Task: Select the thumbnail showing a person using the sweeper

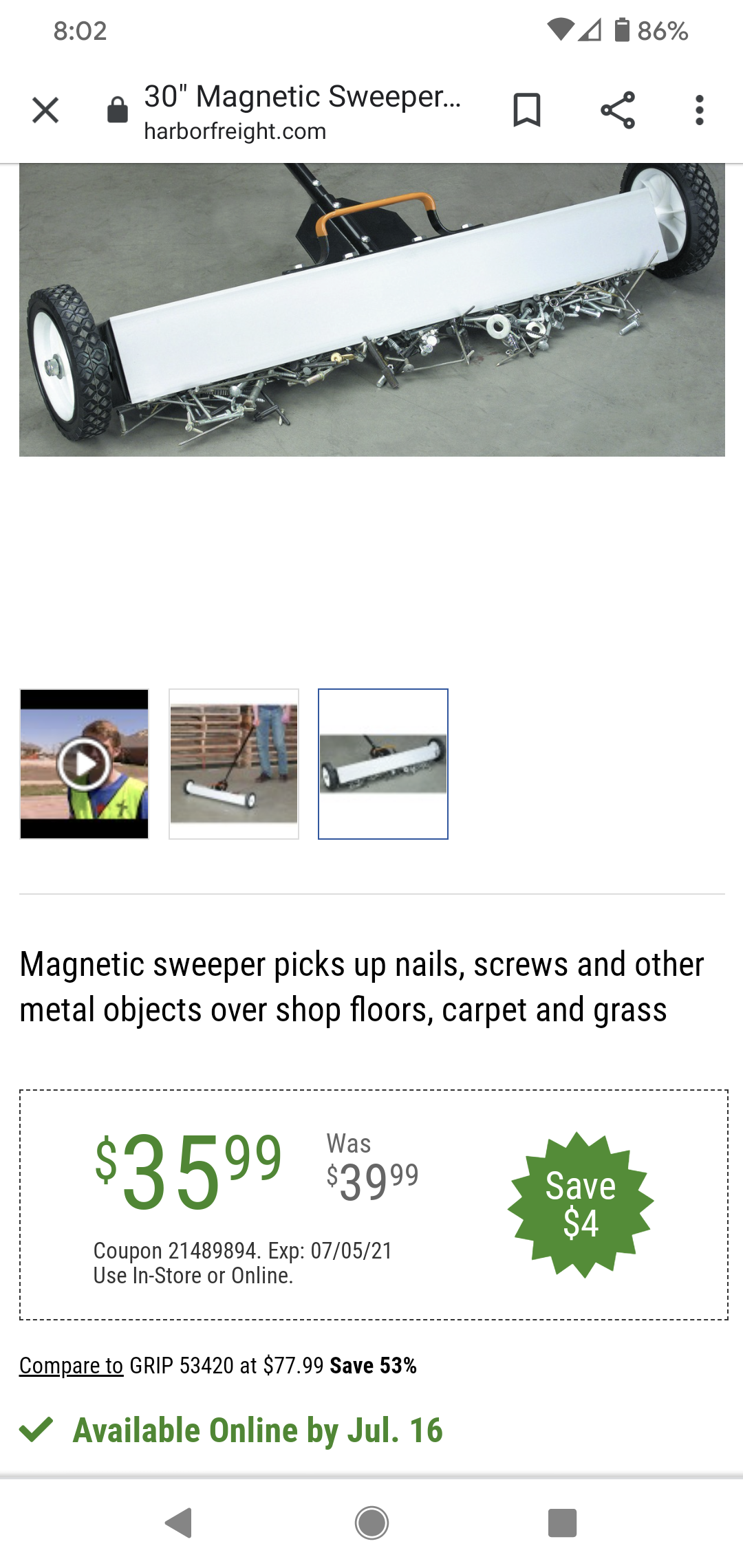Action: coord(234,764)
